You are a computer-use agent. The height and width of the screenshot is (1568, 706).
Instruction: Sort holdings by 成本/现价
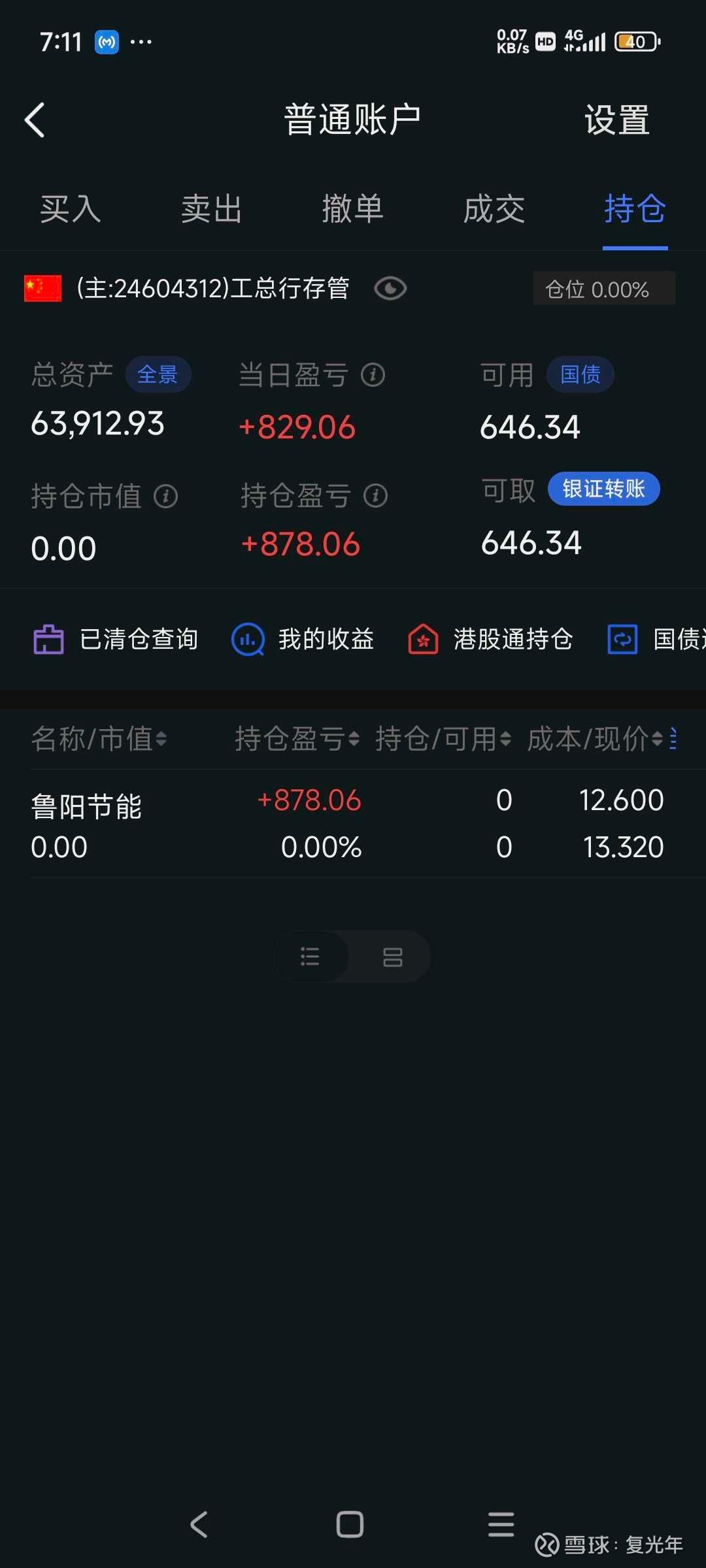pos(595,739)
